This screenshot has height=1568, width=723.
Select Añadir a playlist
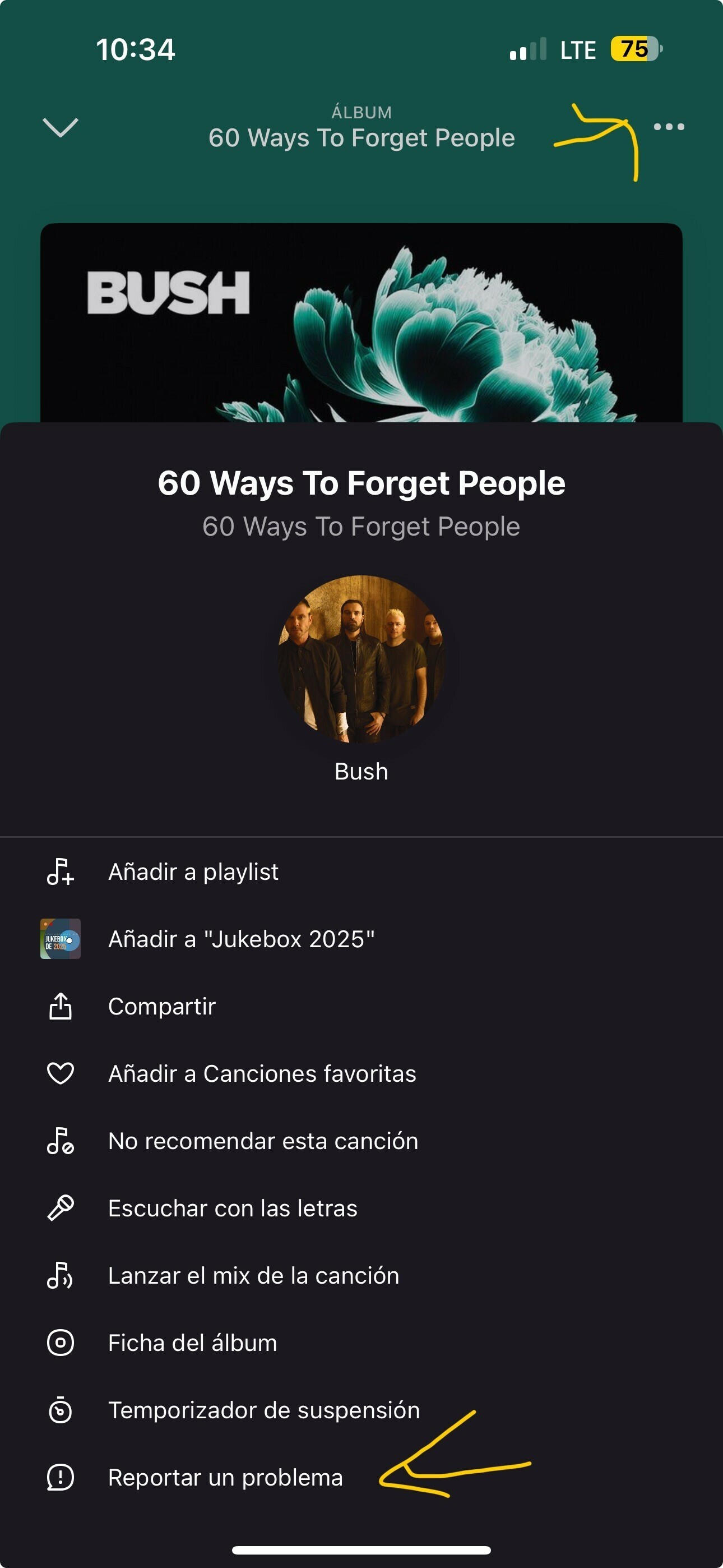(193, 871)
